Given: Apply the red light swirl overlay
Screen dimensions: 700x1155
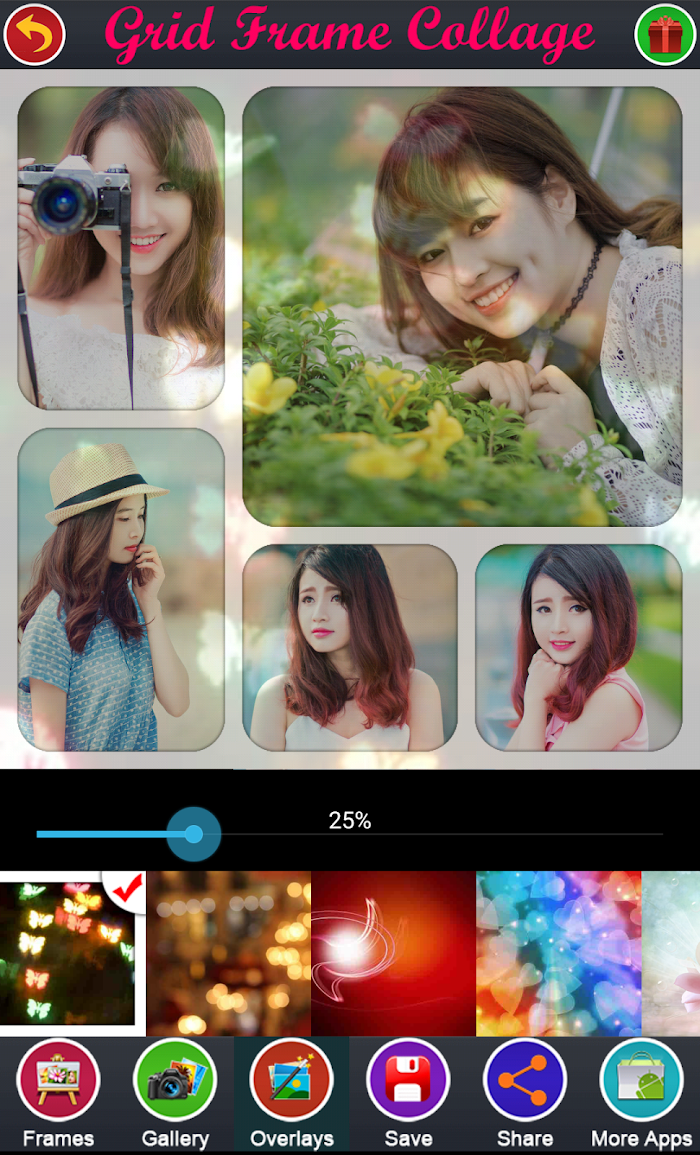Looking at the screenshot, I should click(x=393, y=953).
